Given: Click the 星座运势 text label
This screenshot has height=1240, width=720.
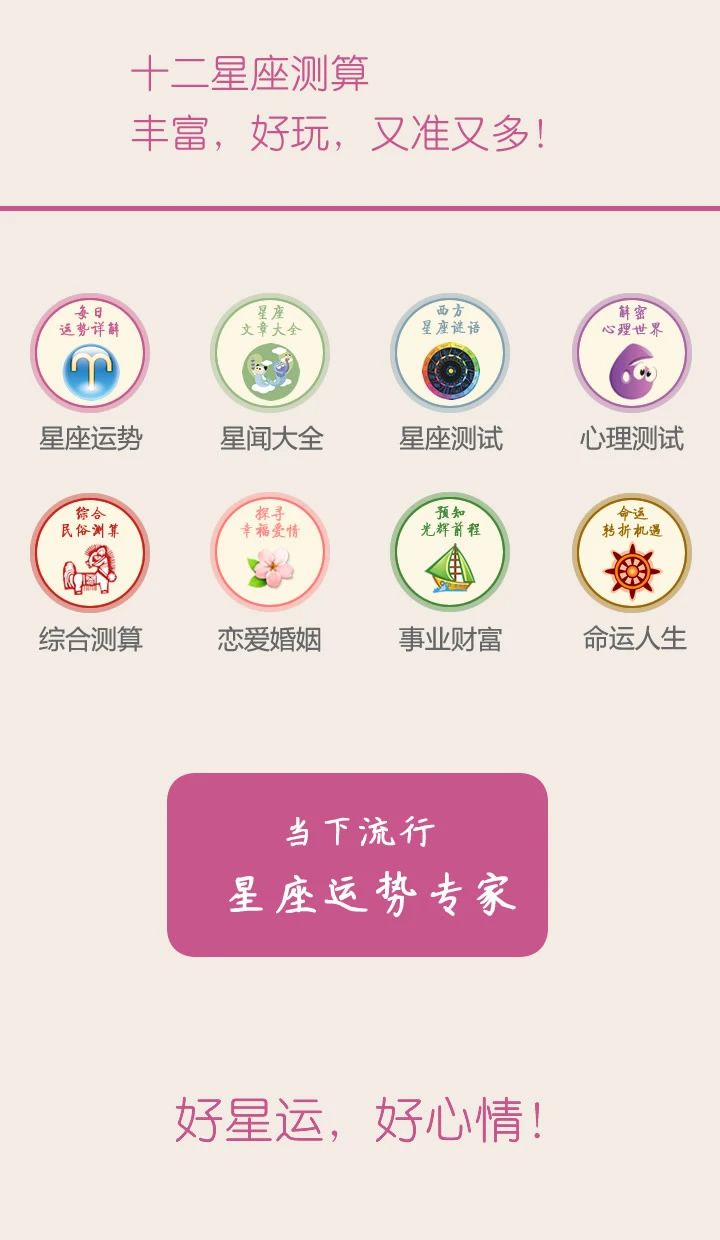Looking at the screenshot, I should click(90, 434).
